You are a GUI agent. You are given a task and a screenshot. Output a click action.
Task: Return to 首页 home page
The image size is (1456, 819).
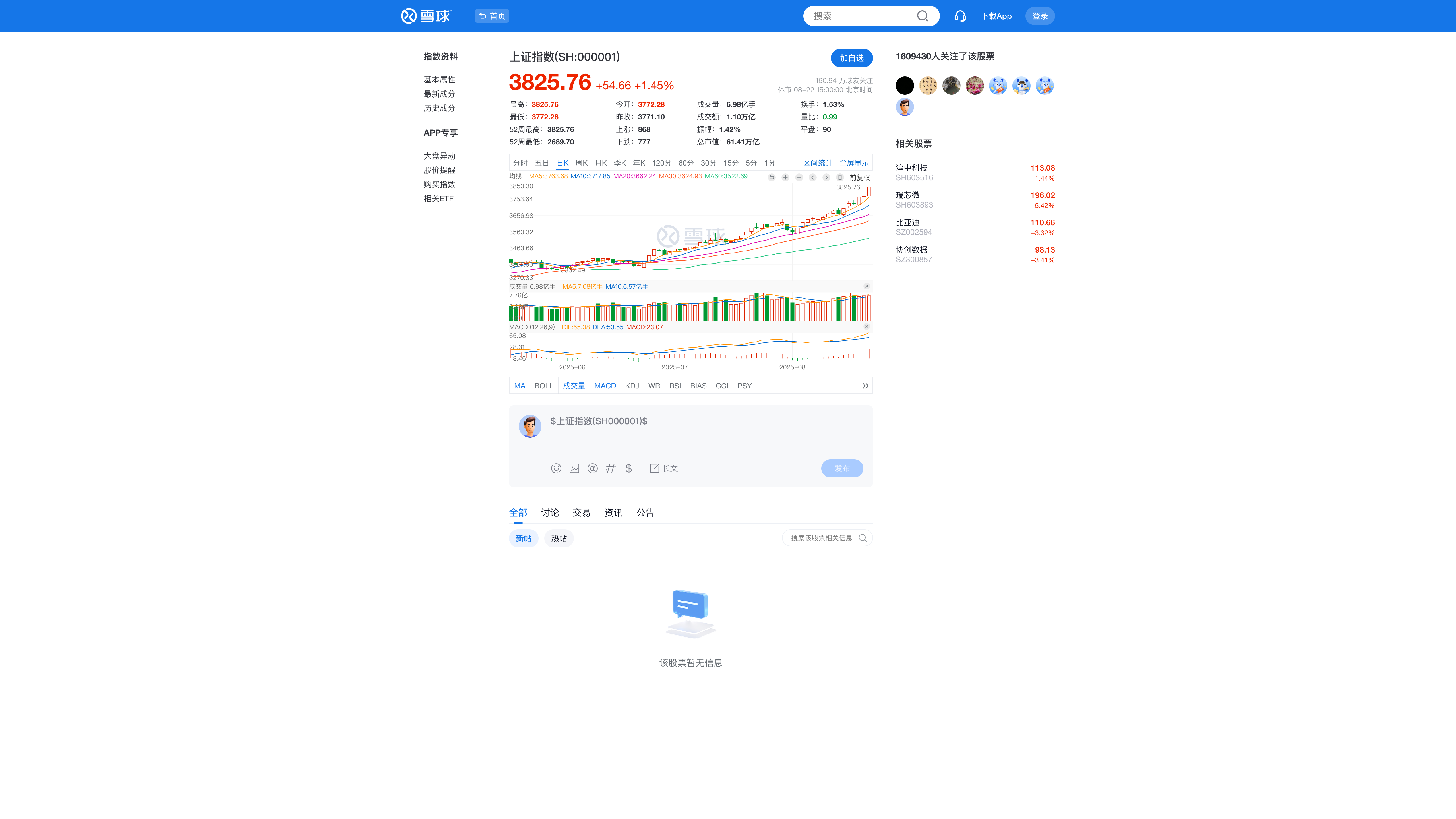pos(492,16)
